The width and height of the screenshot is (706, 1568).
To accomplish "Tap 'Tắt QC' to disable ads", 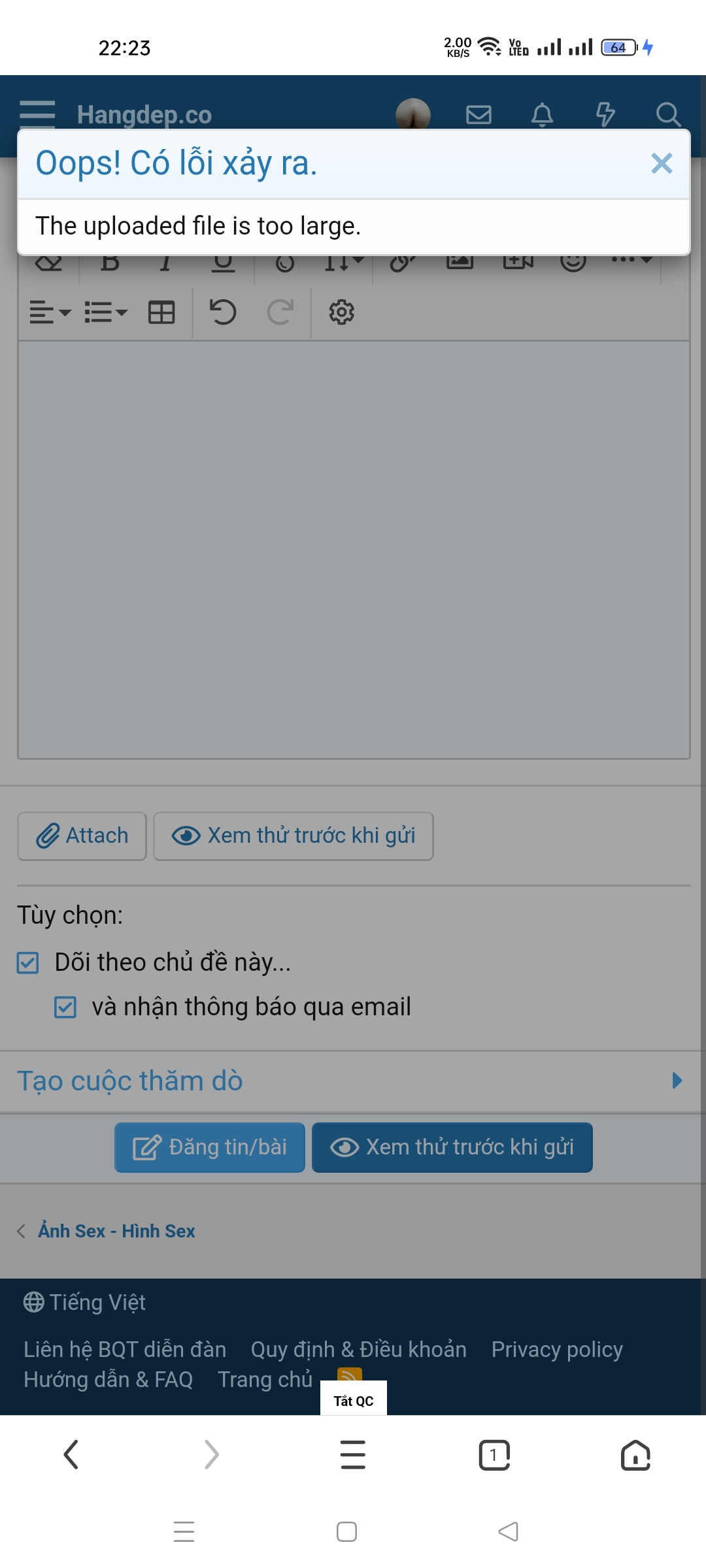I will 353,1400.
